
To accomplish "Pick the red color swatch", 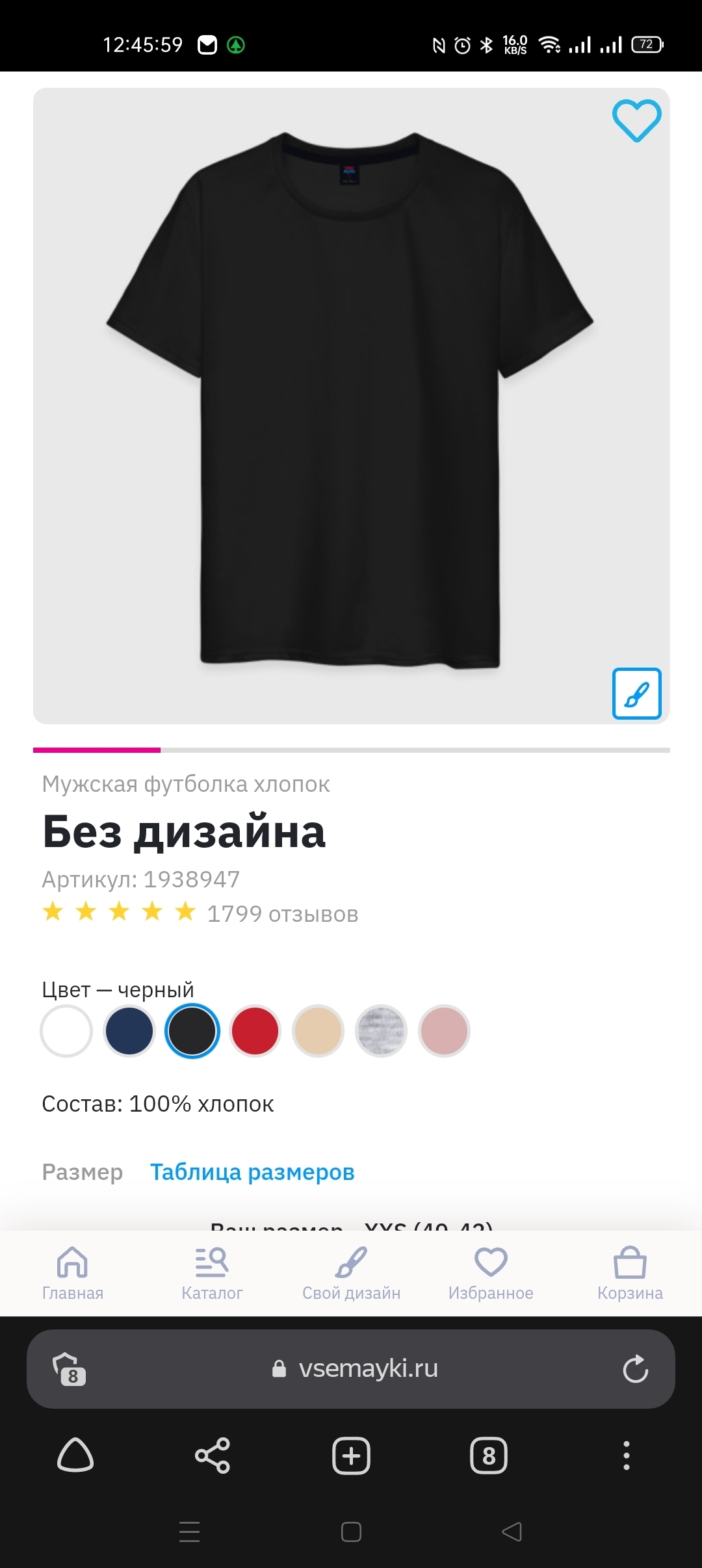I will coord(255,1031).
